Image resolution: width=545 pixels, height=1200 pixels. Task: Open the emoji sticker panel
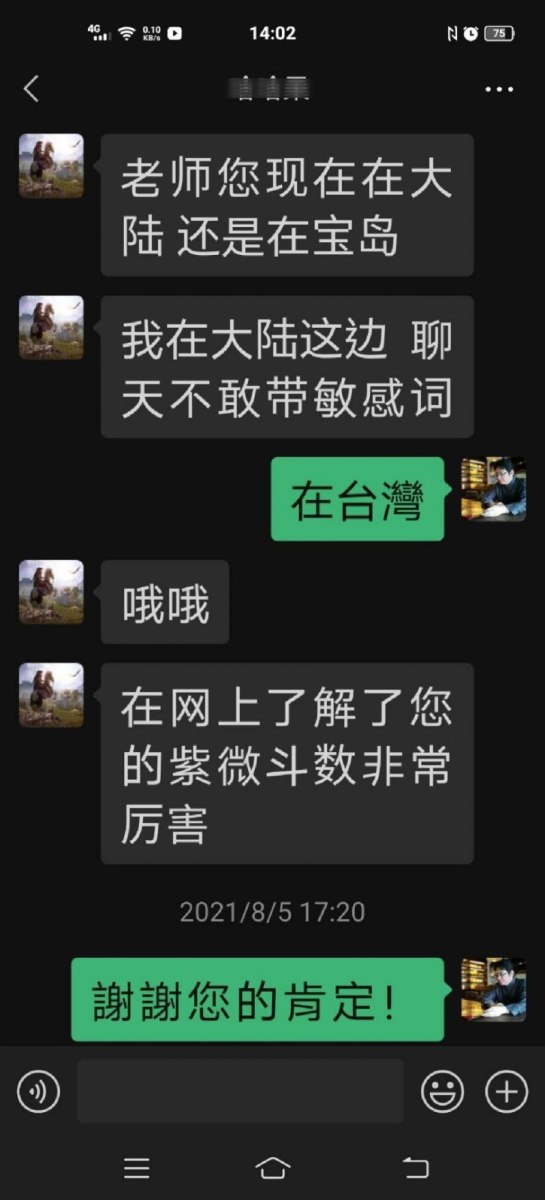pos(441,1092)
